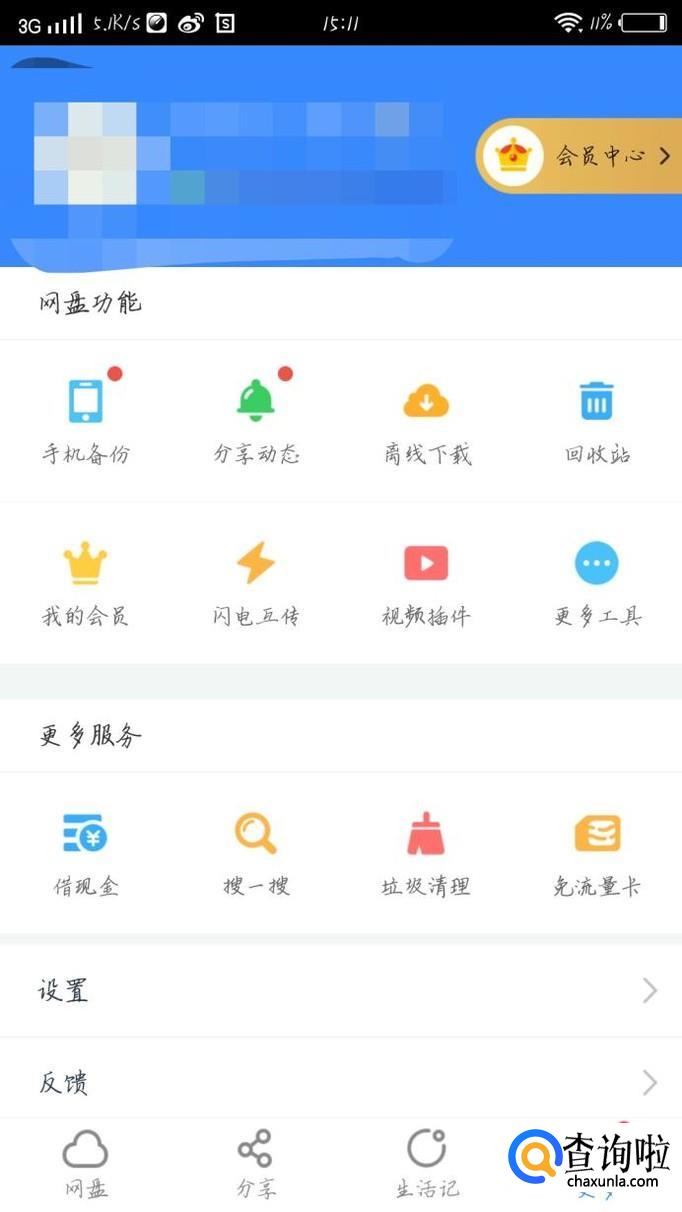The width and height of the screenshot is (682, 1212).
Task: Open the 设置 settings row
Action: [341, 991]
